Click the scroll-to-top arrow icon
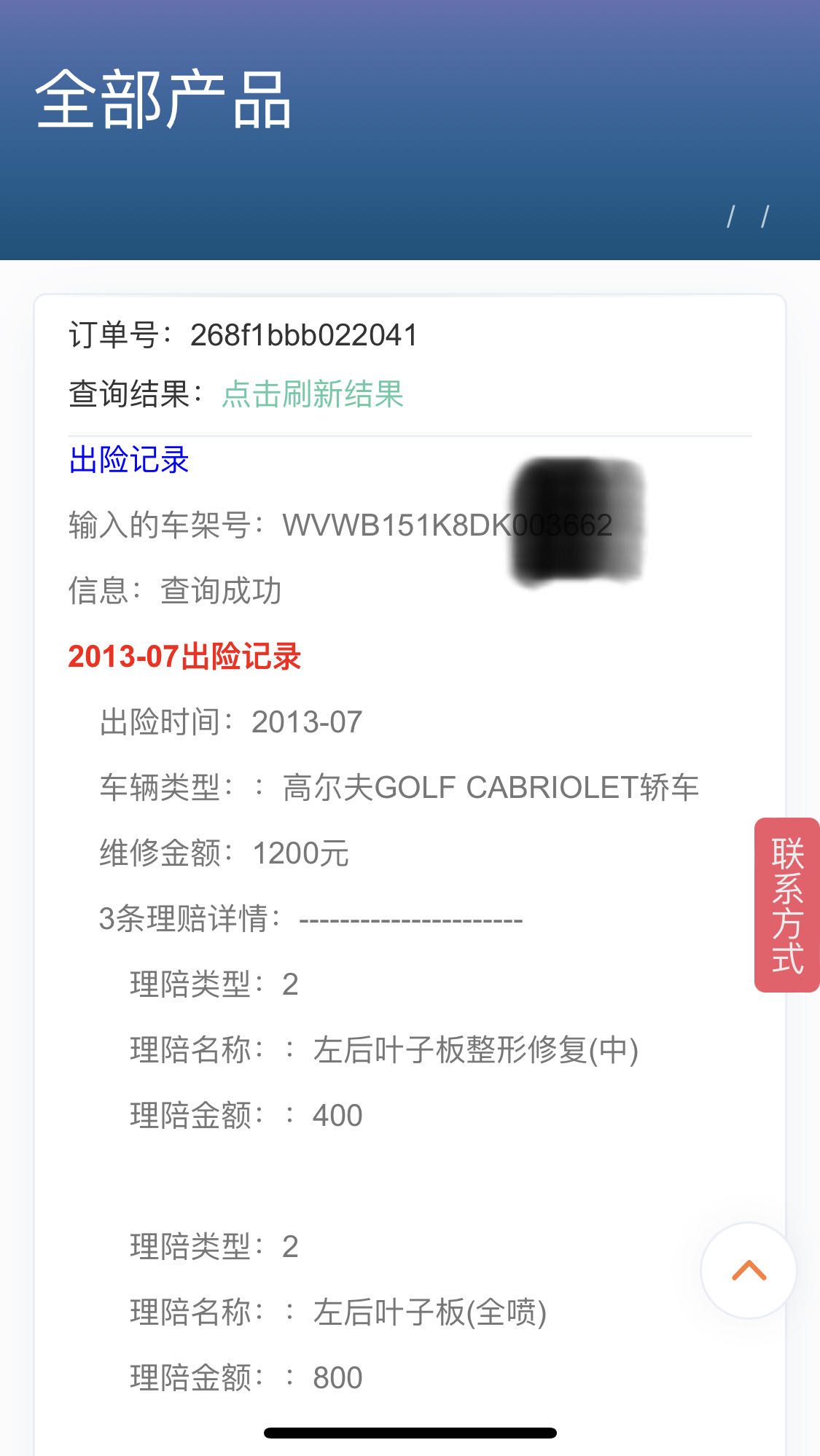This screenshot has width=820, height=1456. (749, 1270)
